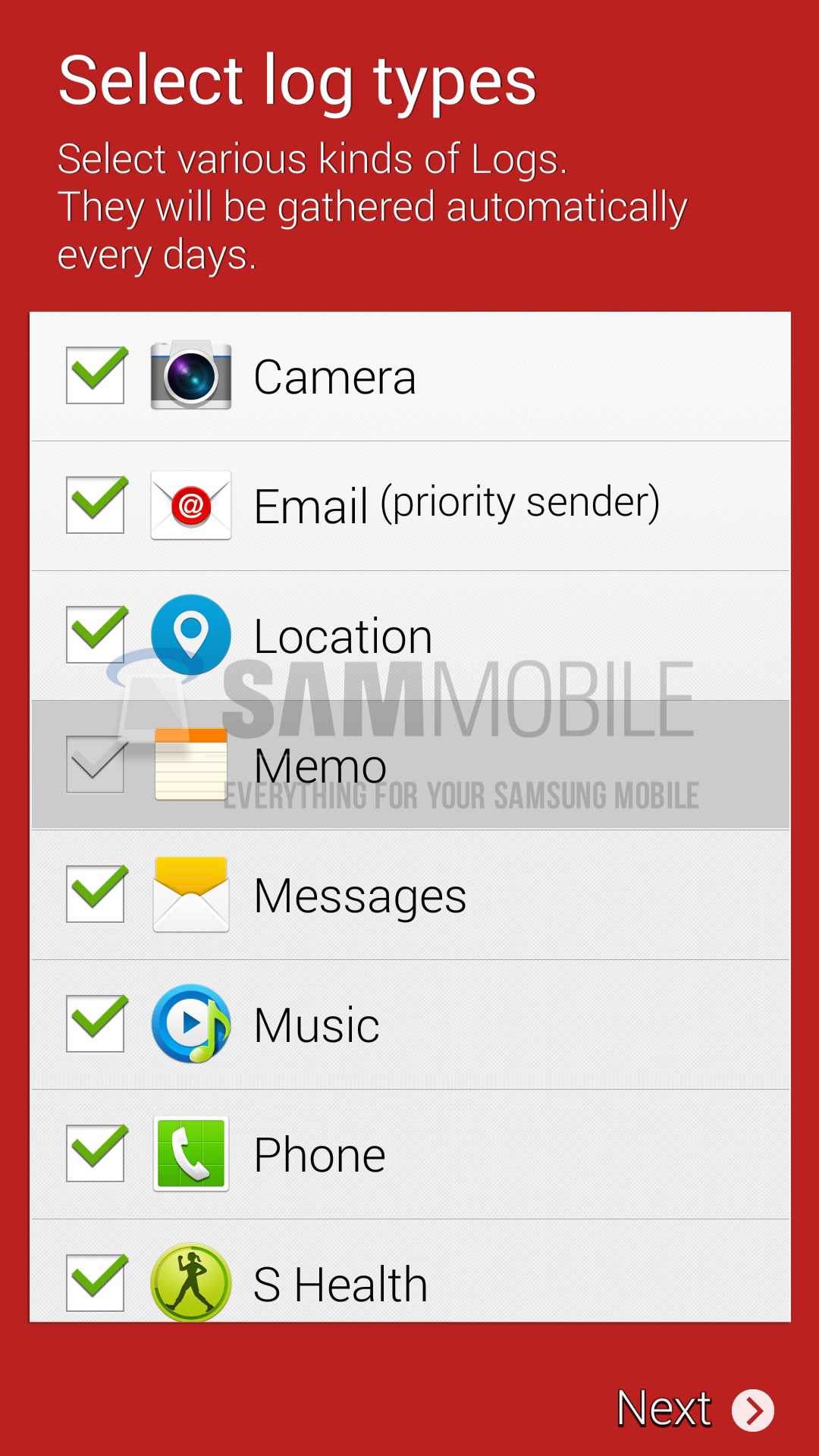Untick the Location checkbox
Screen dimensions: 819x1456
pos(96,635)
